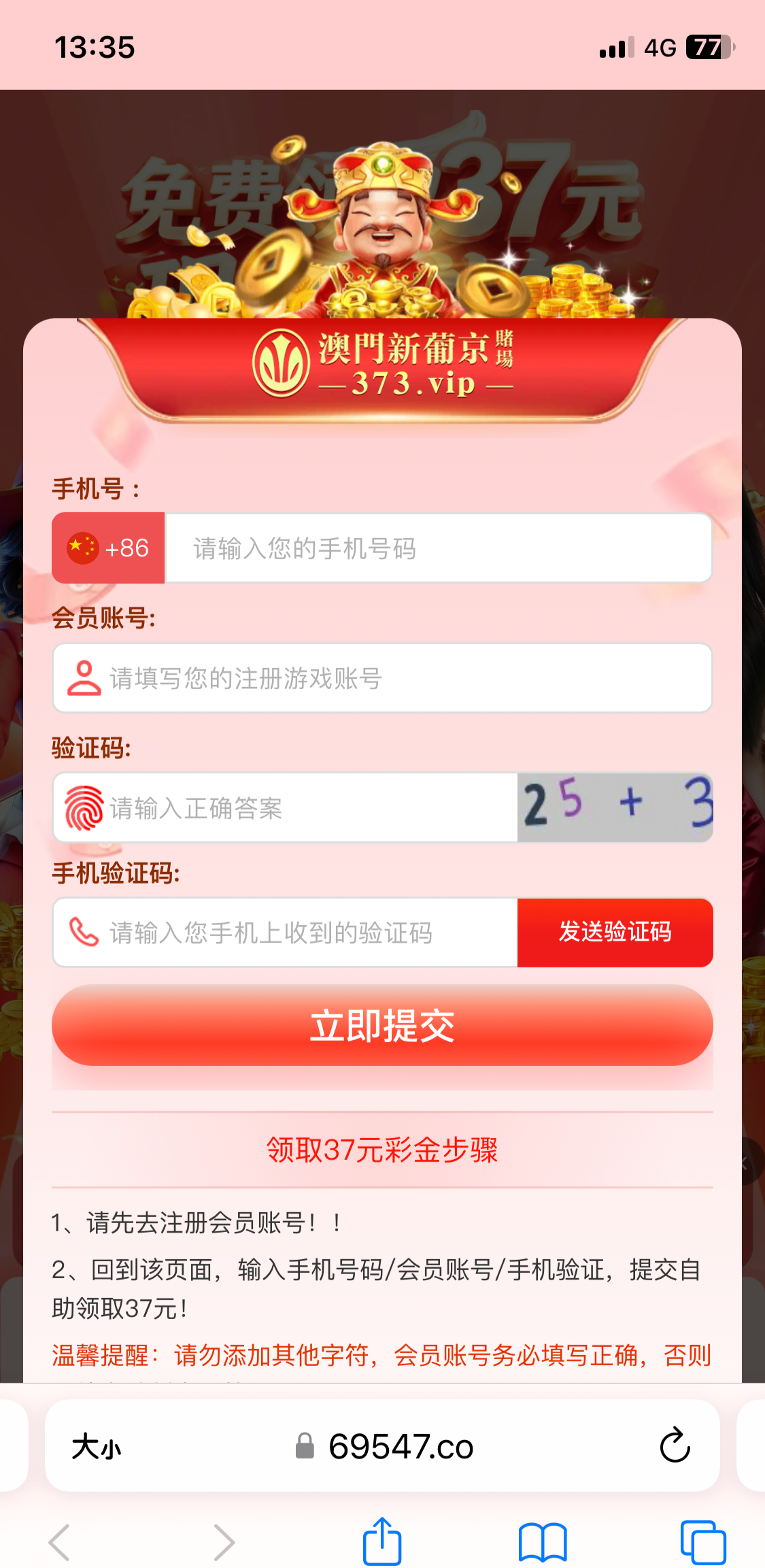This screenshot has width=765, height=1568.
Task: Open the 大小 page settings menu
Action: pos(97,1446)
